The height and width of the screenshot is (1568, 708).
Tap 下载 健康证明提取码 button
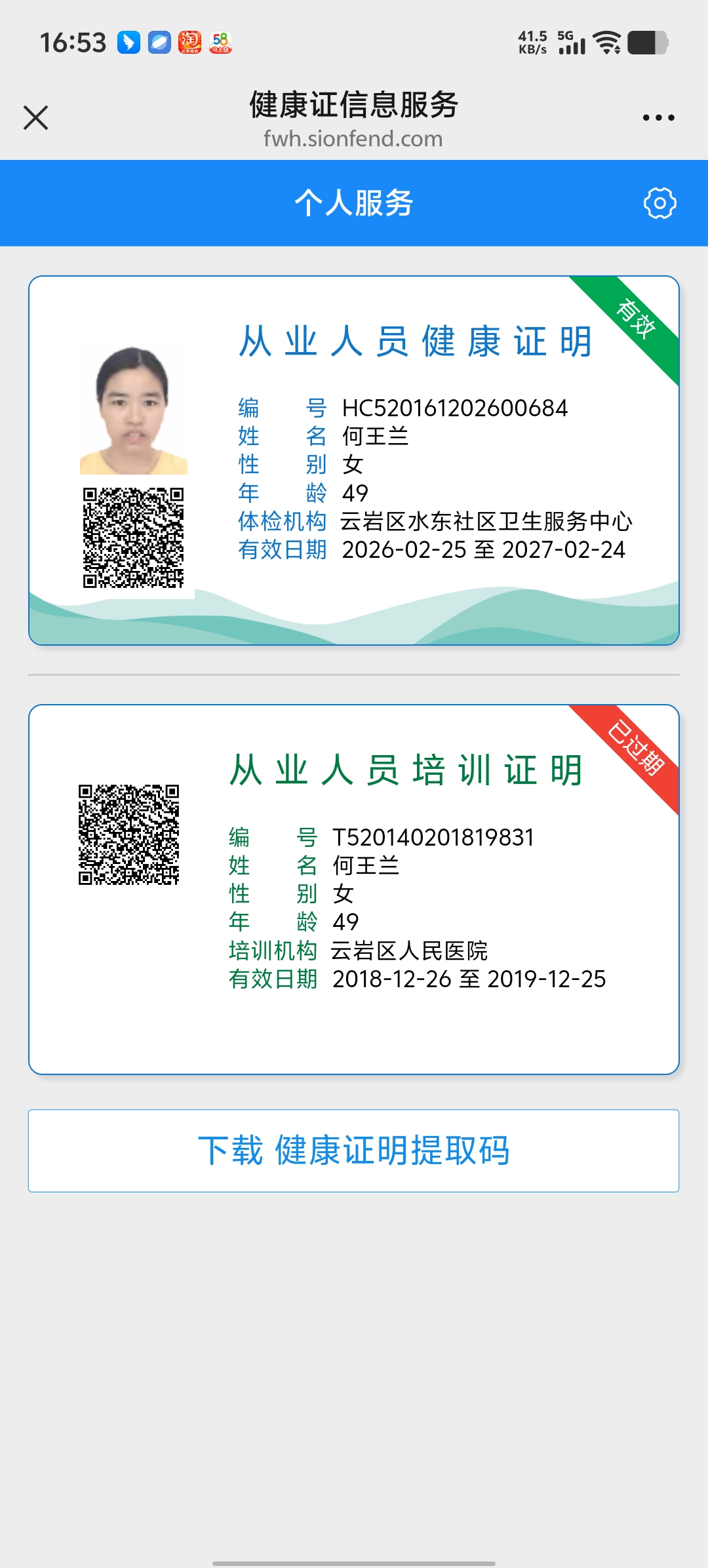click(354, 1150)
